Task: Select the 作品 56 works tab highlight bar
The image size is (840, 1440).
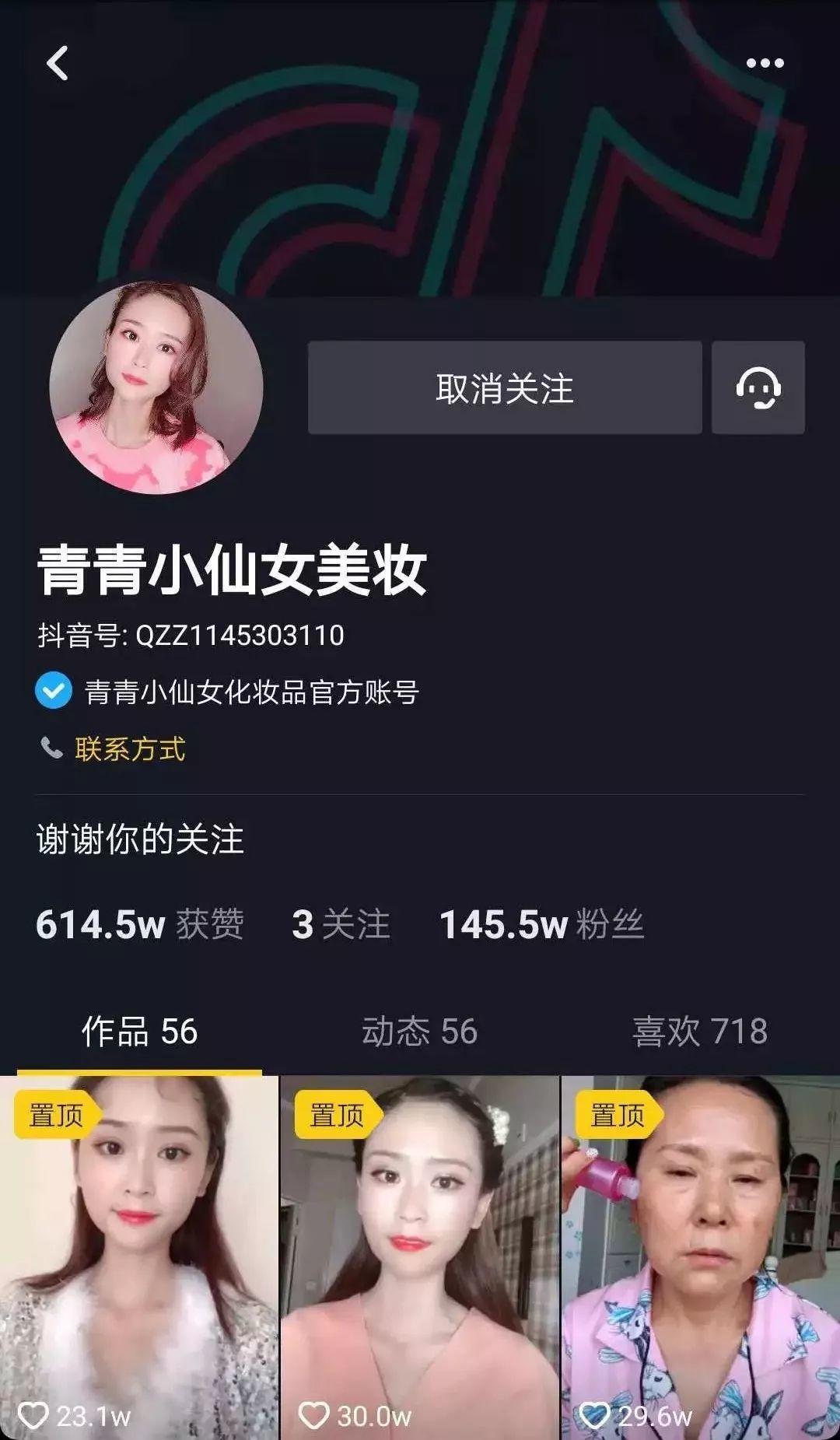Action: pyautogui.click(x=140, y=1032)
